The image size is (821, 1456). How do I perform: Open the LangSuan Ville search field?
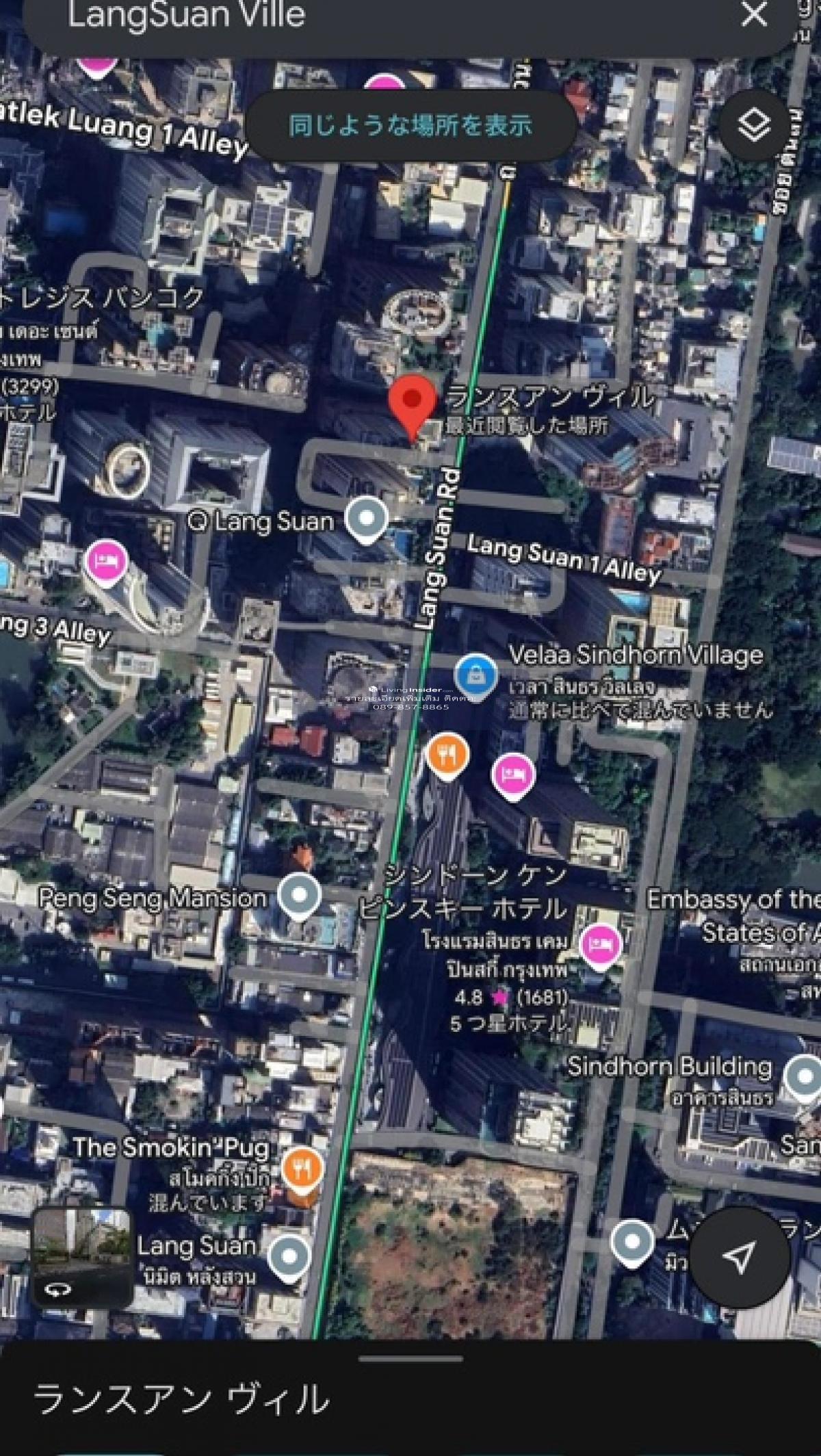[x=342, y=16]
